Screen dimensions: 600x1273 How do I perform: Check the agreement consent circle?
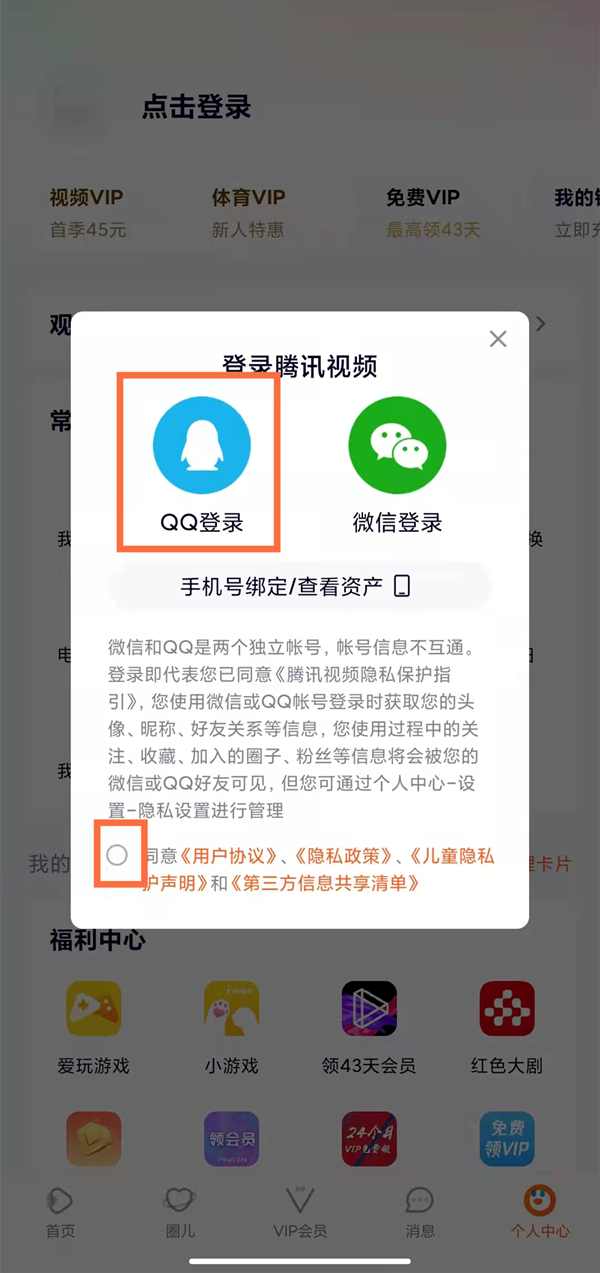click(x=117, y=855)
